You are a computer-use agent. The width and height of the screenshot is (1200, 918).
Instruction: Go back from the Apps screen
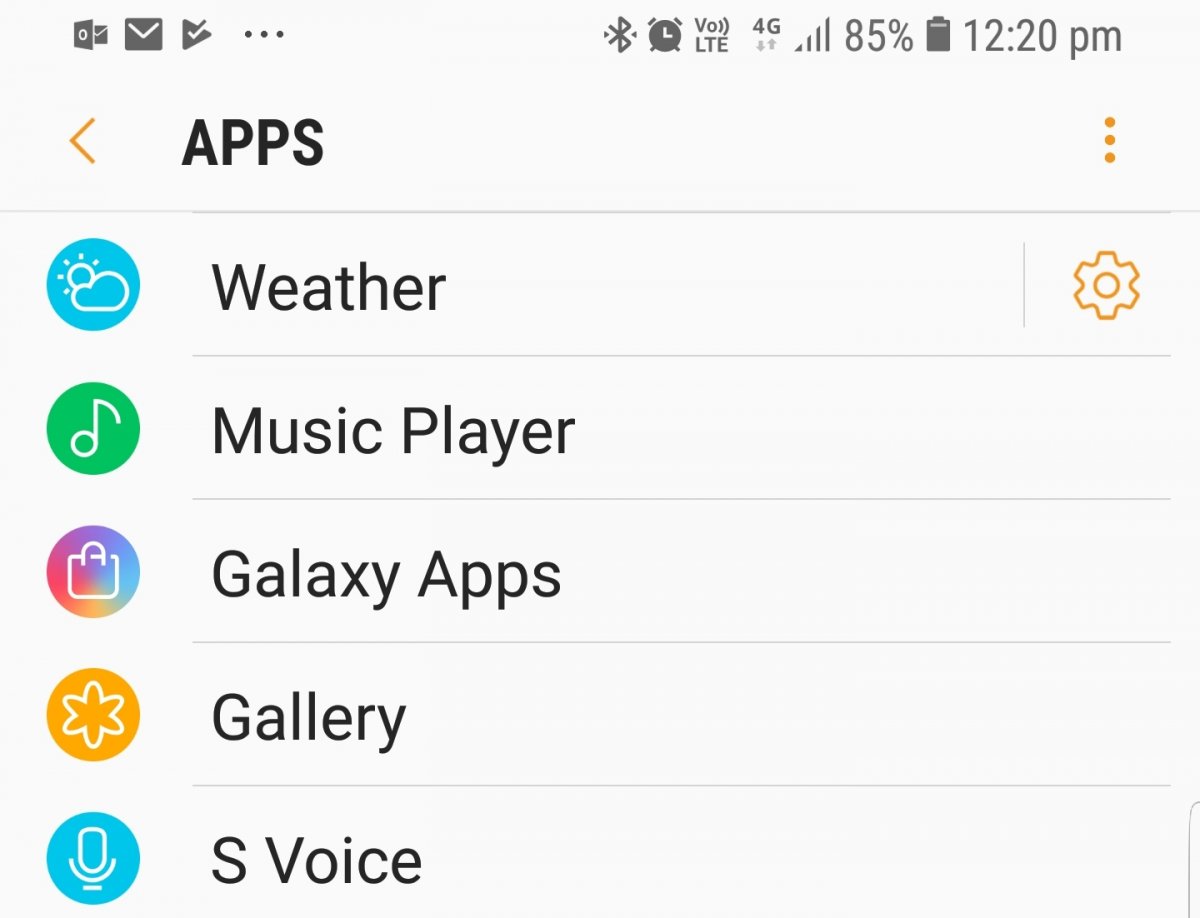click(x=83, y=141)
